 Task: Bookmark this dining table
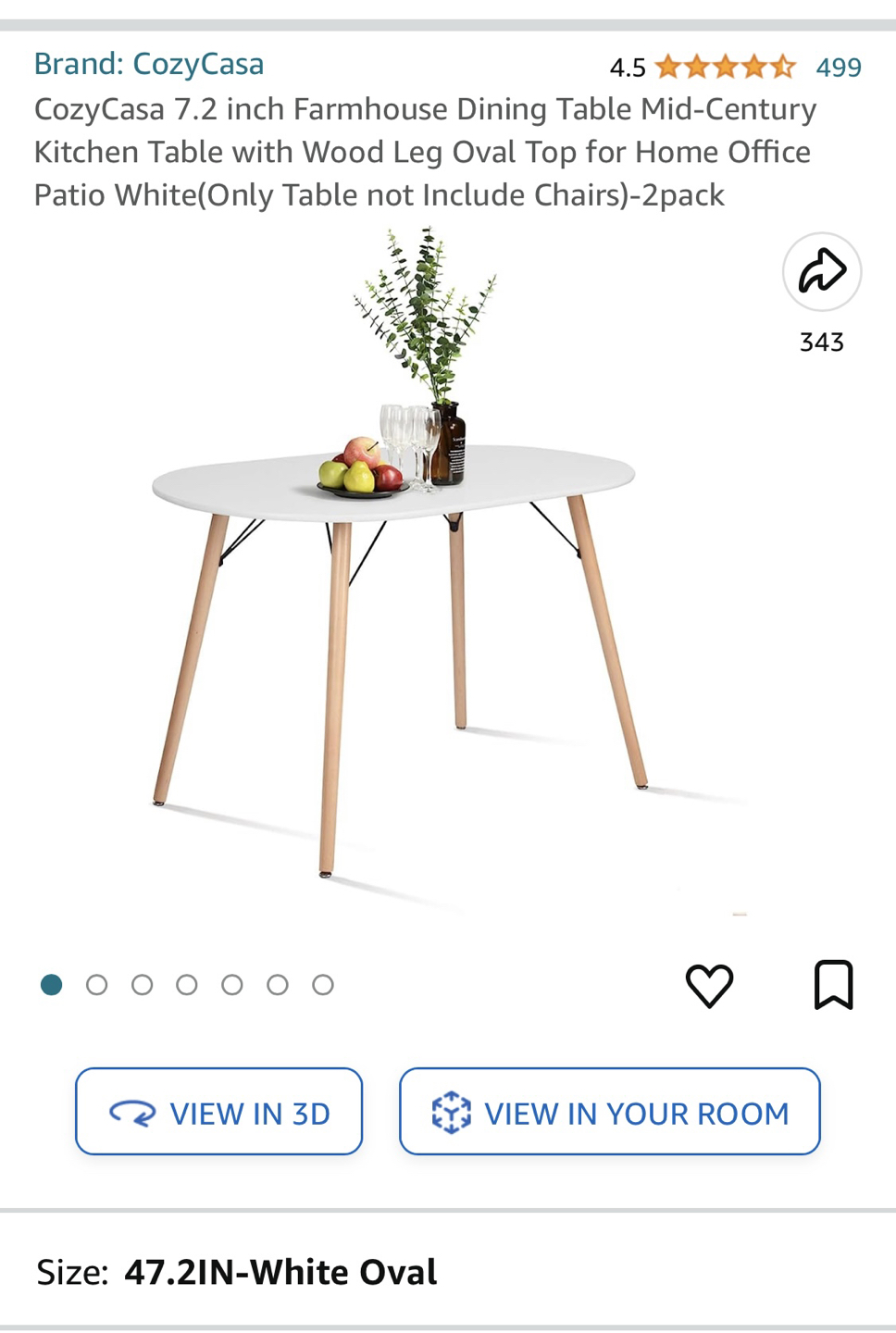833,984
